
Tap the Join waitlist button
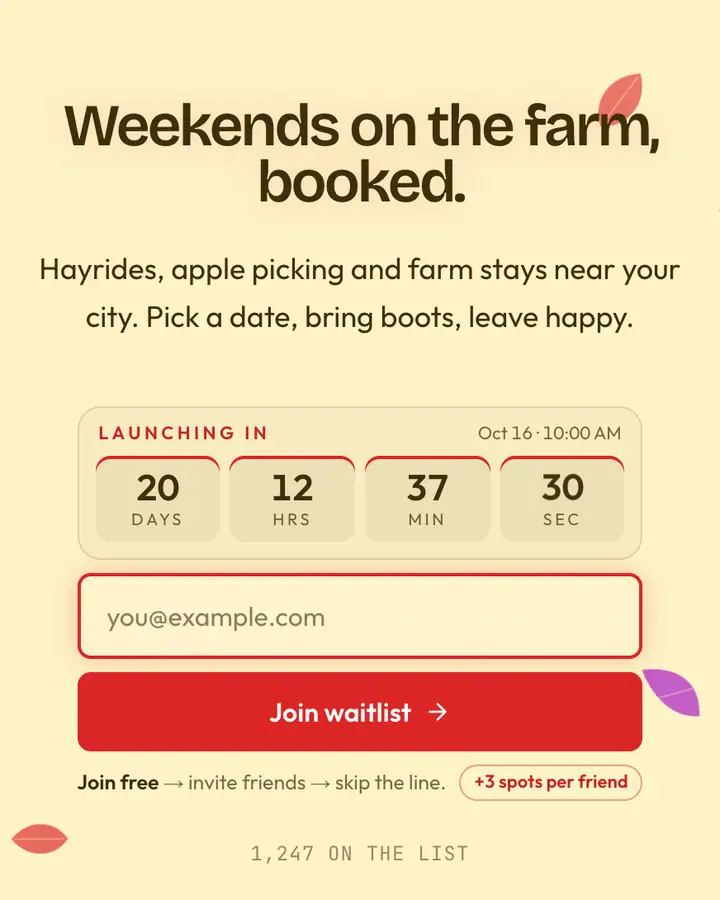[x=360, y=712]
